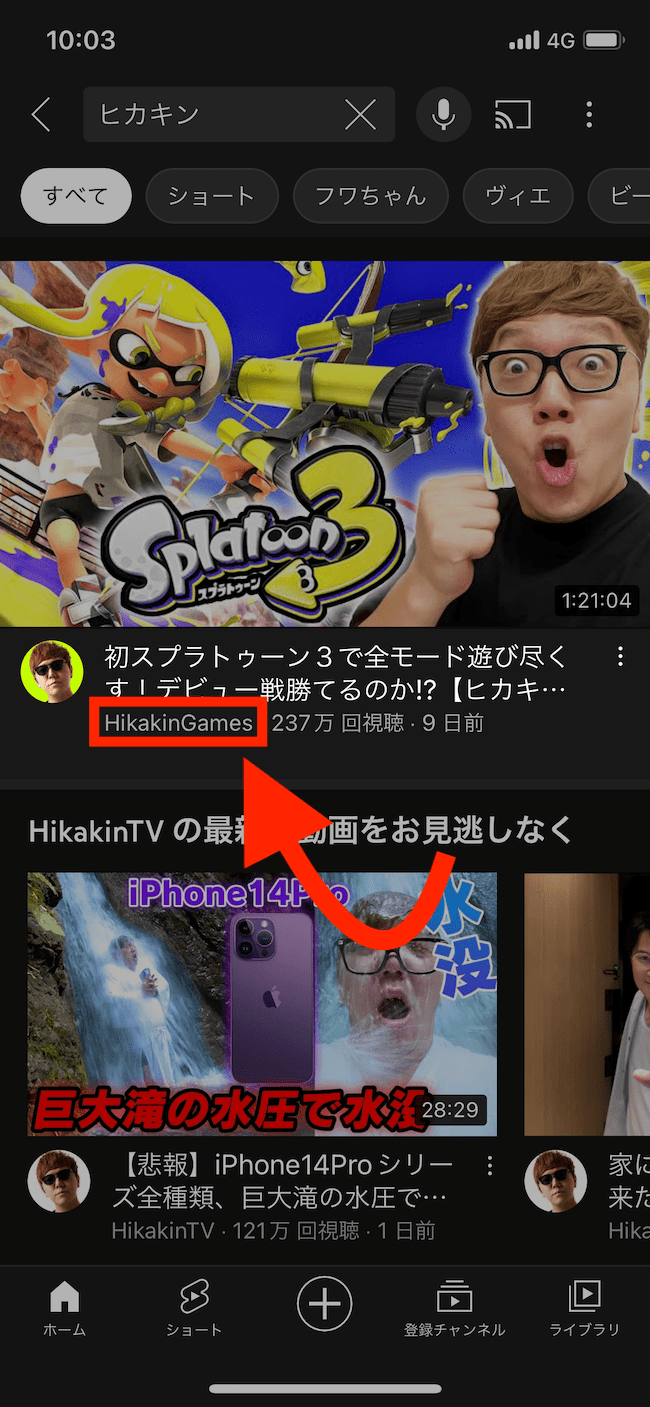Select the すべて filter chip

76,195
